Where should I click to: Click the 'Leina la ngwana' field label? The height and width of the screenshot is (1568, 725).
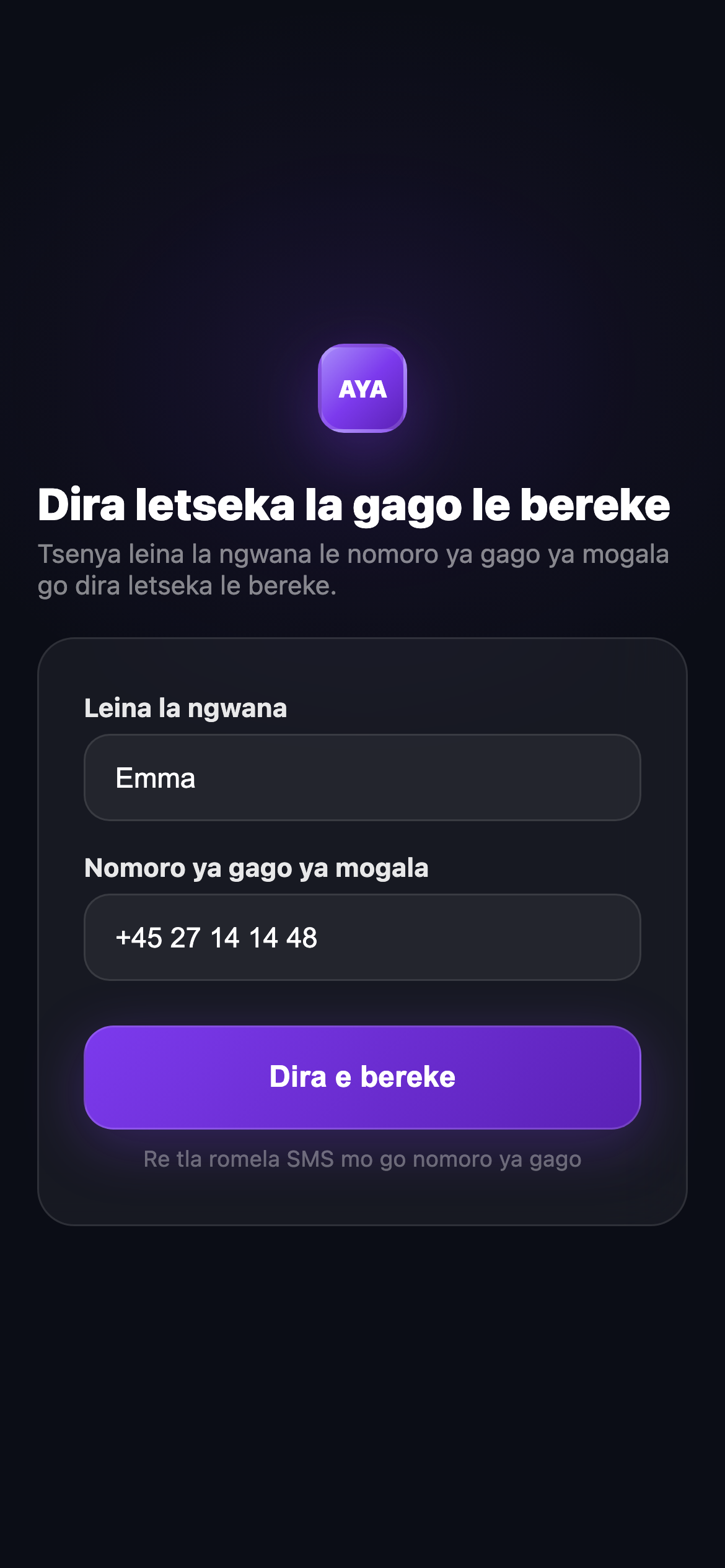(x=186, y=709)
